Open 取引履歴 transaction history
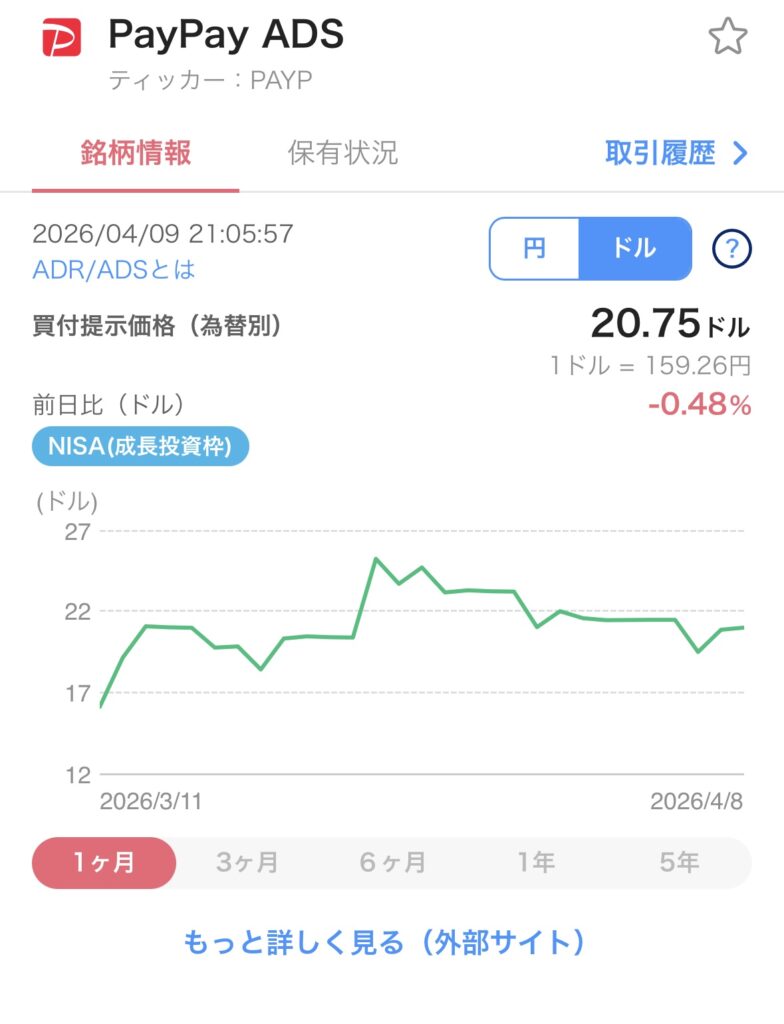The width and height of the screenshot is (784, 1024). tap(676, 153)
